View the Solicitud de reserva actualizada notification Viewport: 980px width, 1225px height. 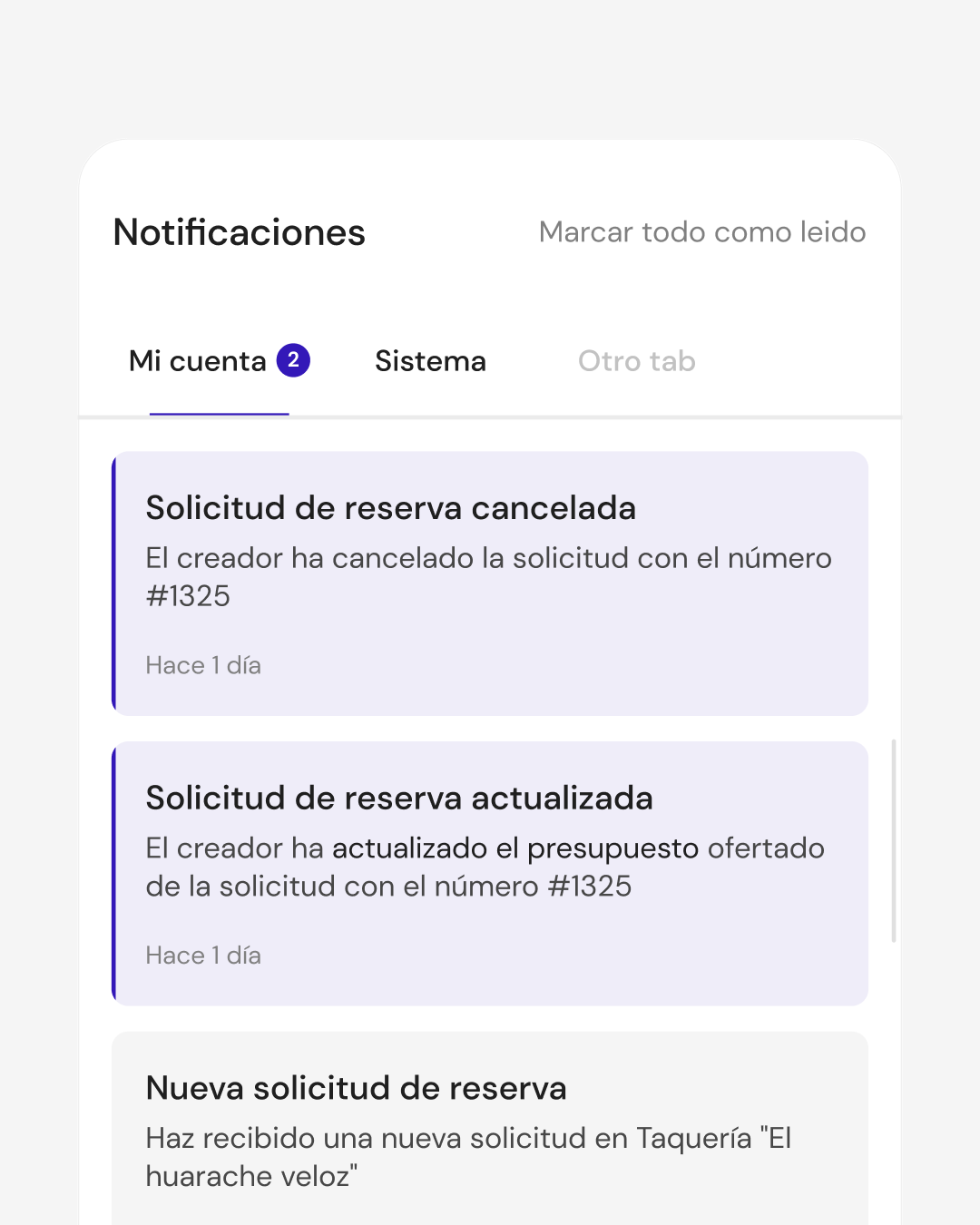point(490,873)
